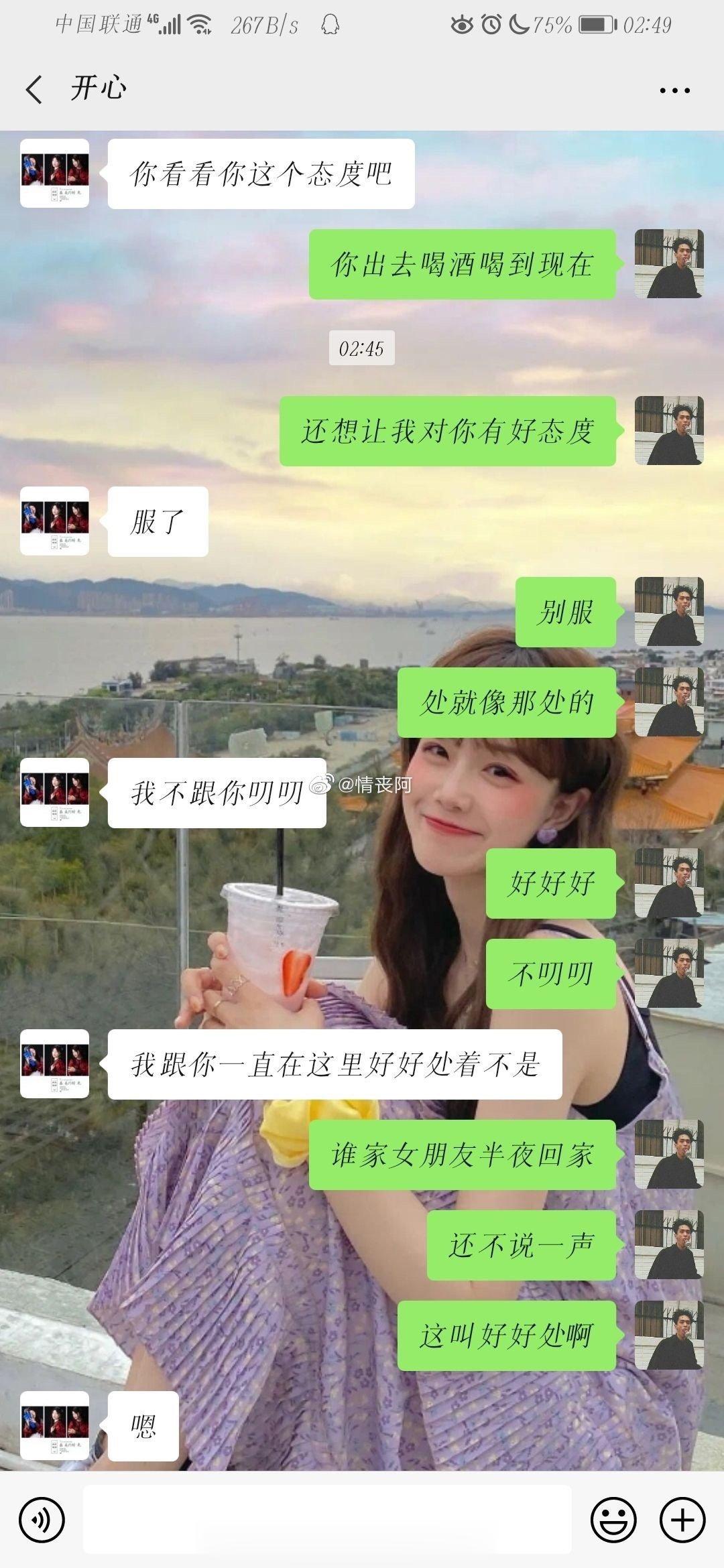
Task: Open the plus attachment menu
Action: pyautogui.click(x=682, y=1520)
